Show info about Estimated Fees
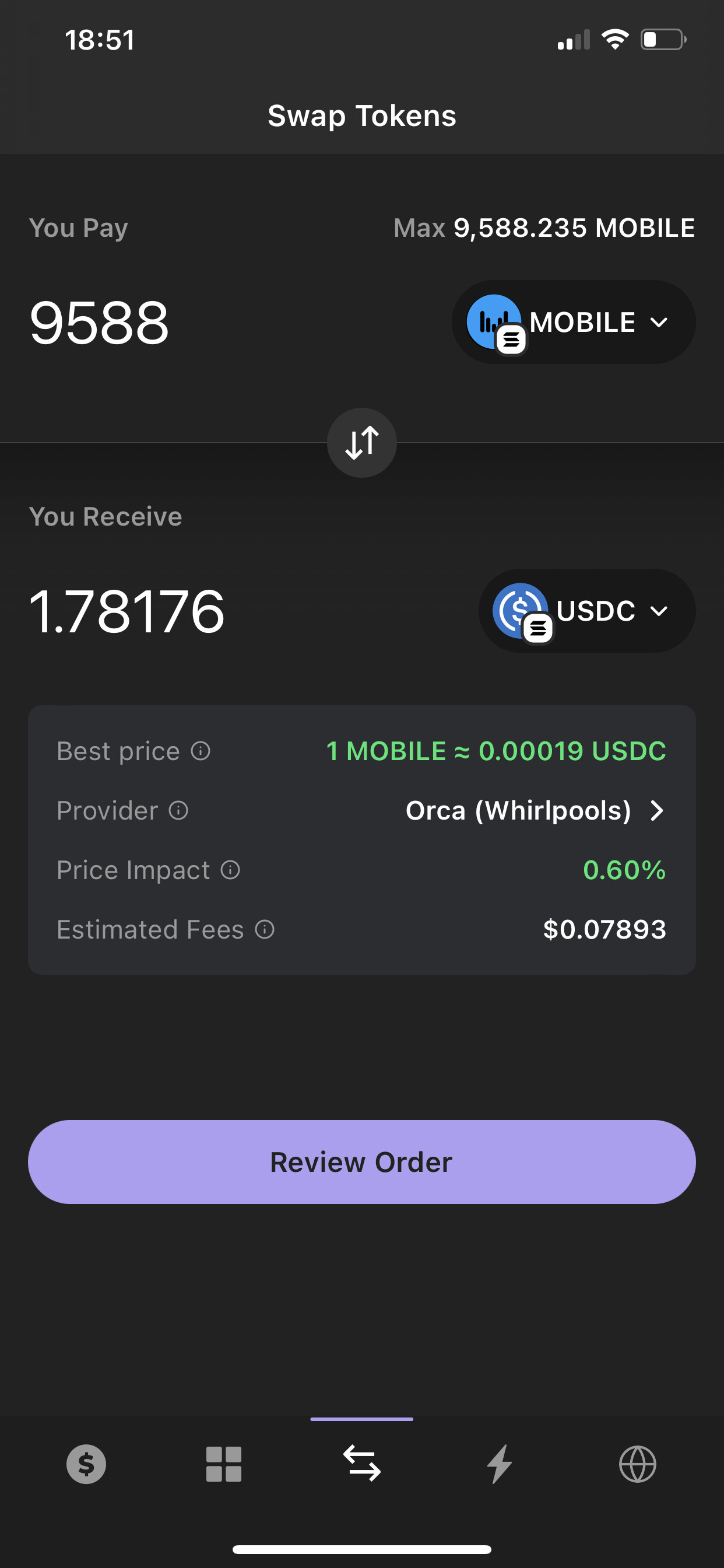The image size is (724, 1568). click(x=265, y=929)
